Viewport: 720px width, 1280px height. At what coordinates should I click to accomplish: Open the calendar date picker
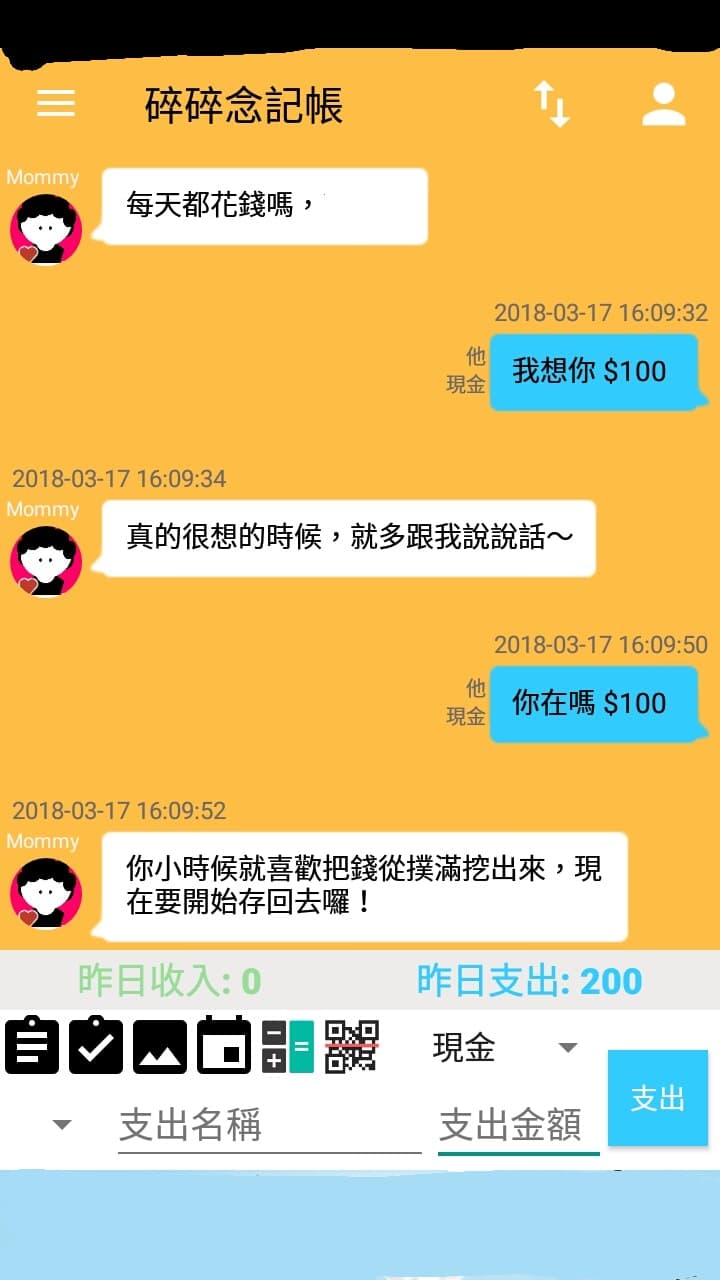pyautogui.click(x=224, y=1045)
